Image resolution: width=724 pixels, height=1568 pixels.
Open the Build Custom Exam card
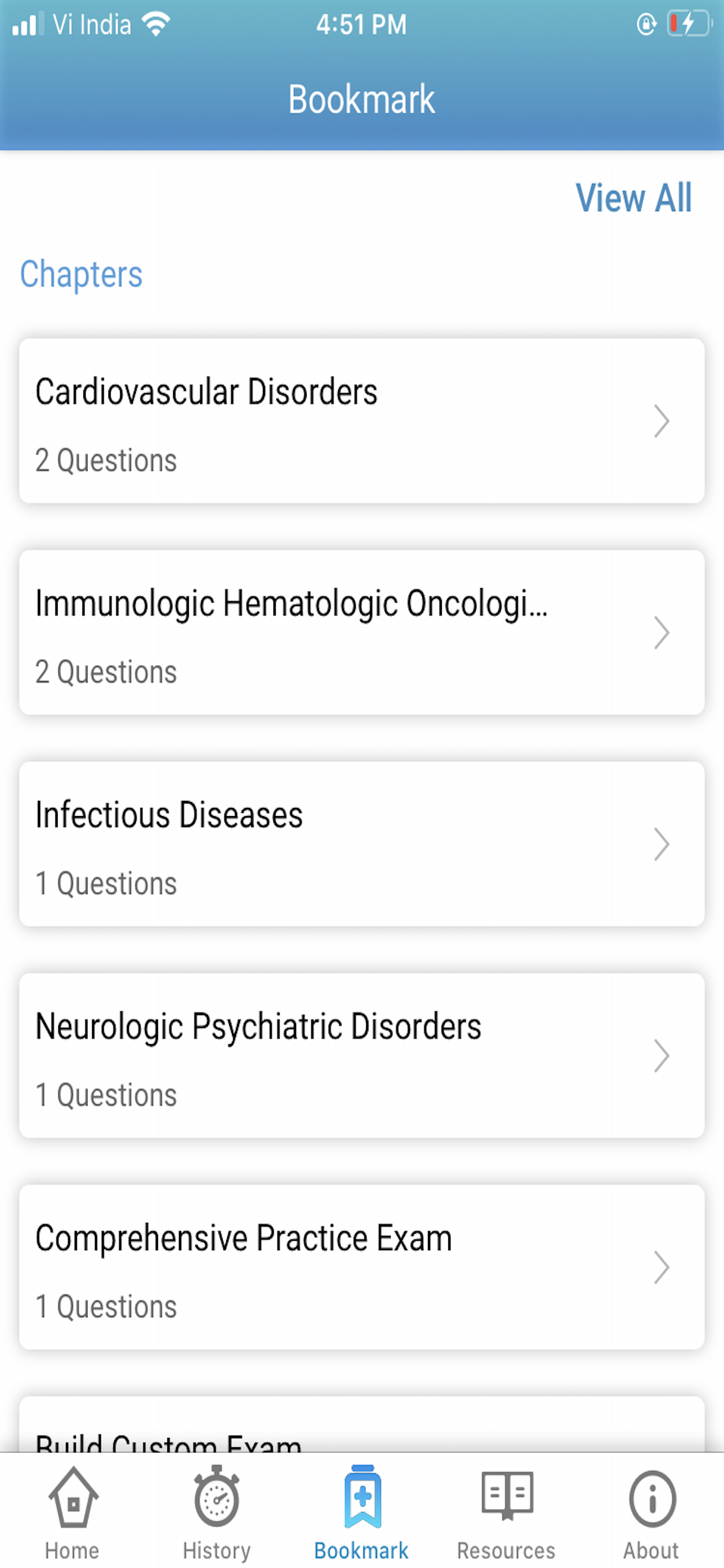362,1424
